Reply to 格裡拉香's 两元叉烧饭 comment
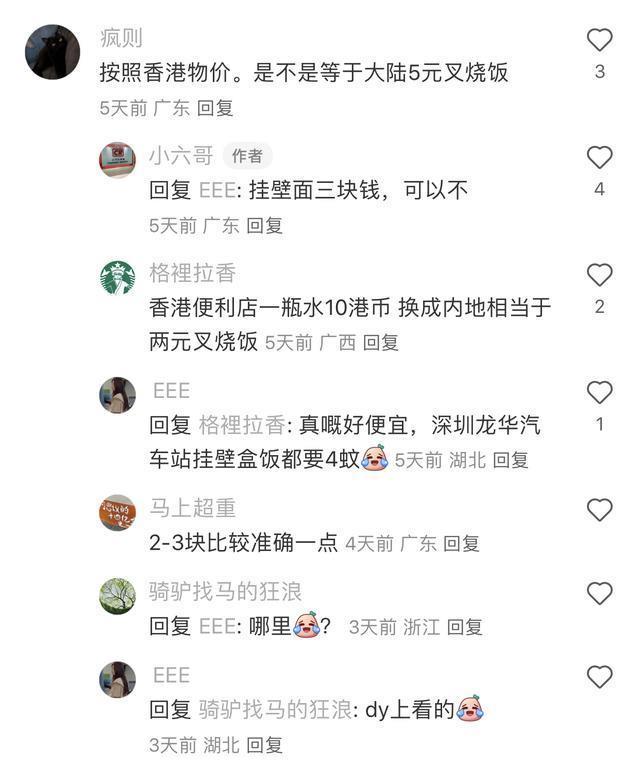 coord(380,342)
